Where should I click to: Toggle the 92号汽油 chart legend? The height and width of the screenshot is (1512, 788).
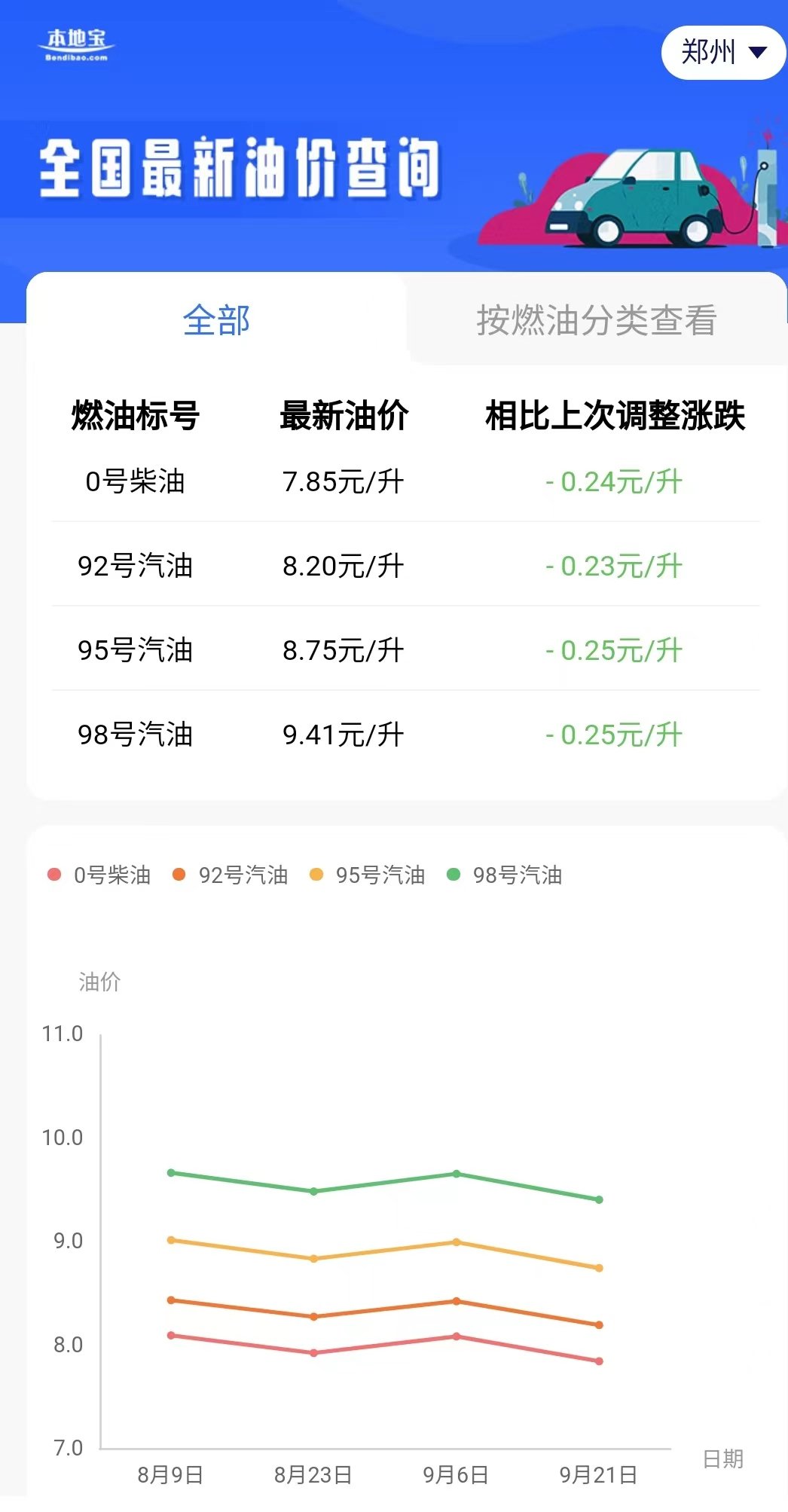(x=230, y=875)
